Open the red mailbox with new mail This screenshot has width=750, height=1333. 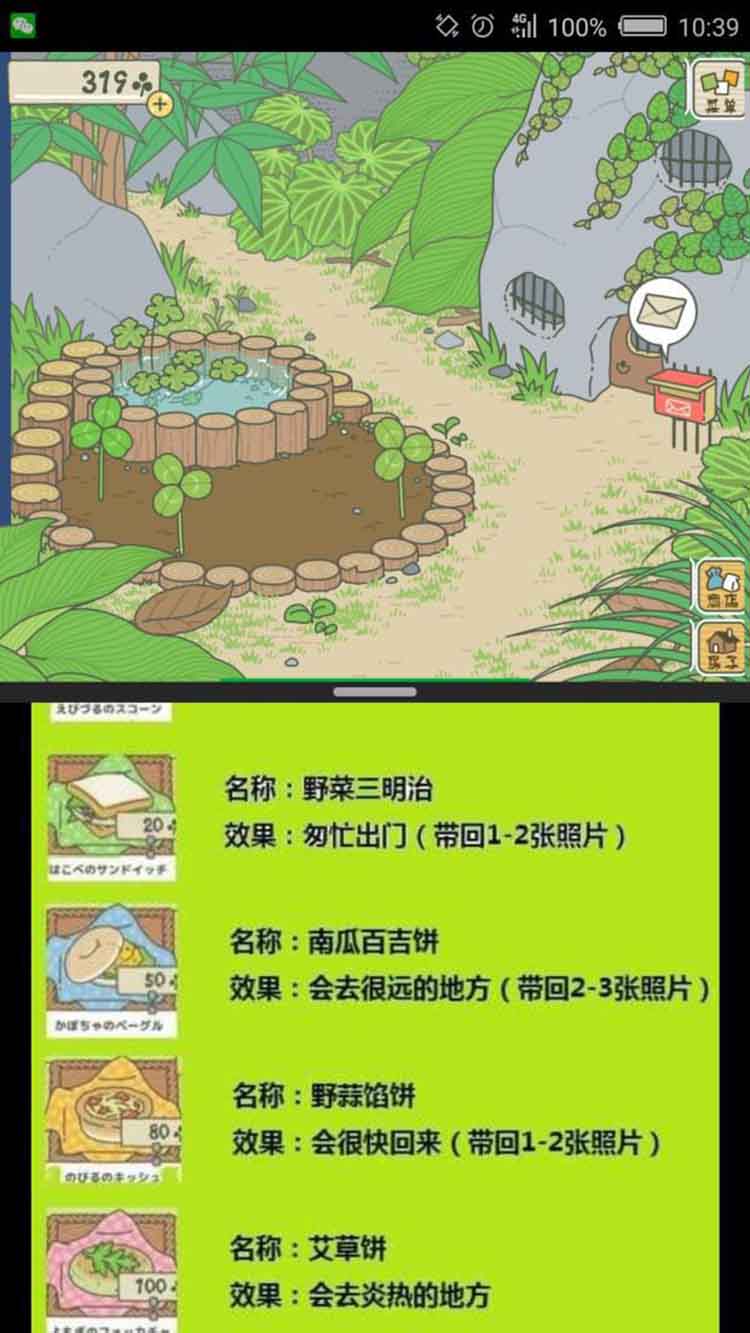pos(680,393)
